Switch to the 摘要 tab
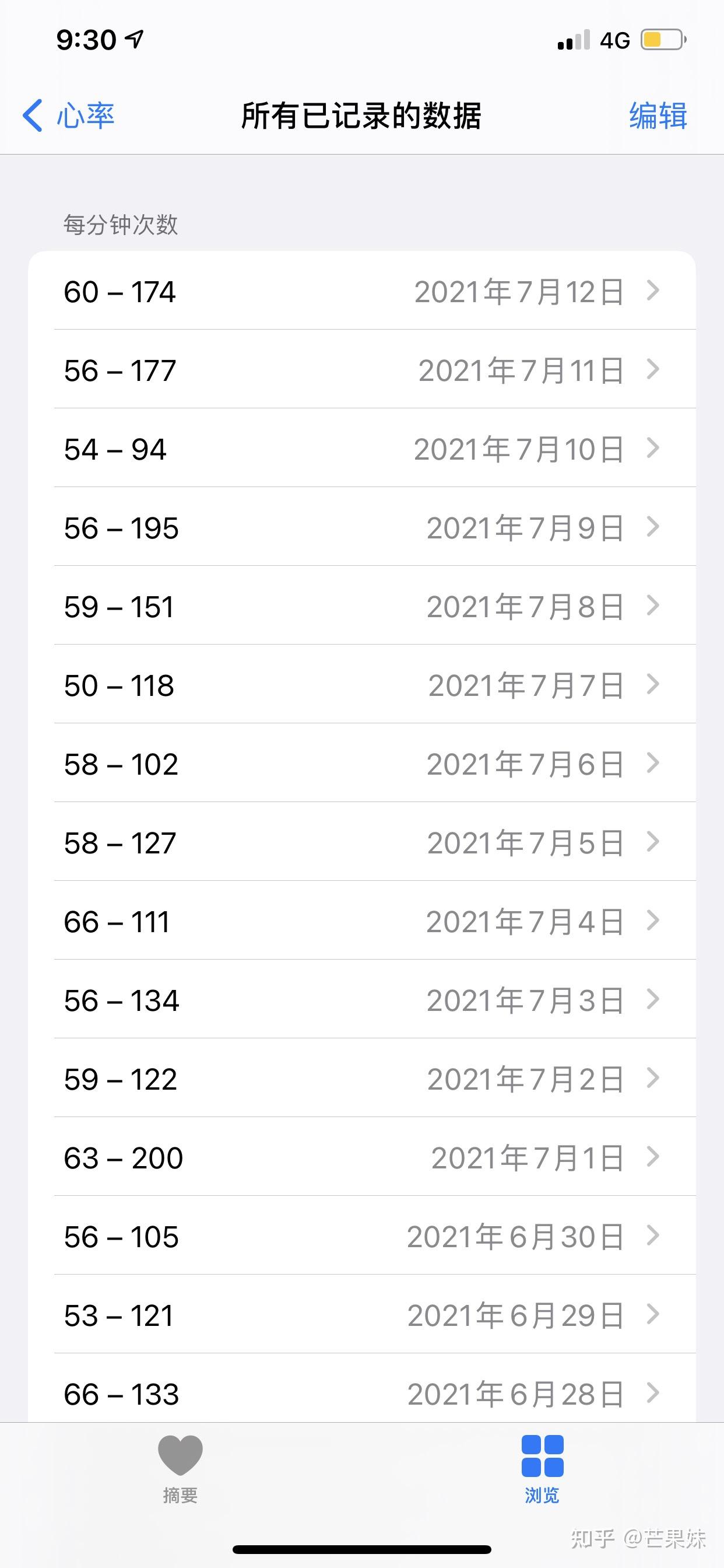This screenshot has height=1568, width=724. (180, 1469)
